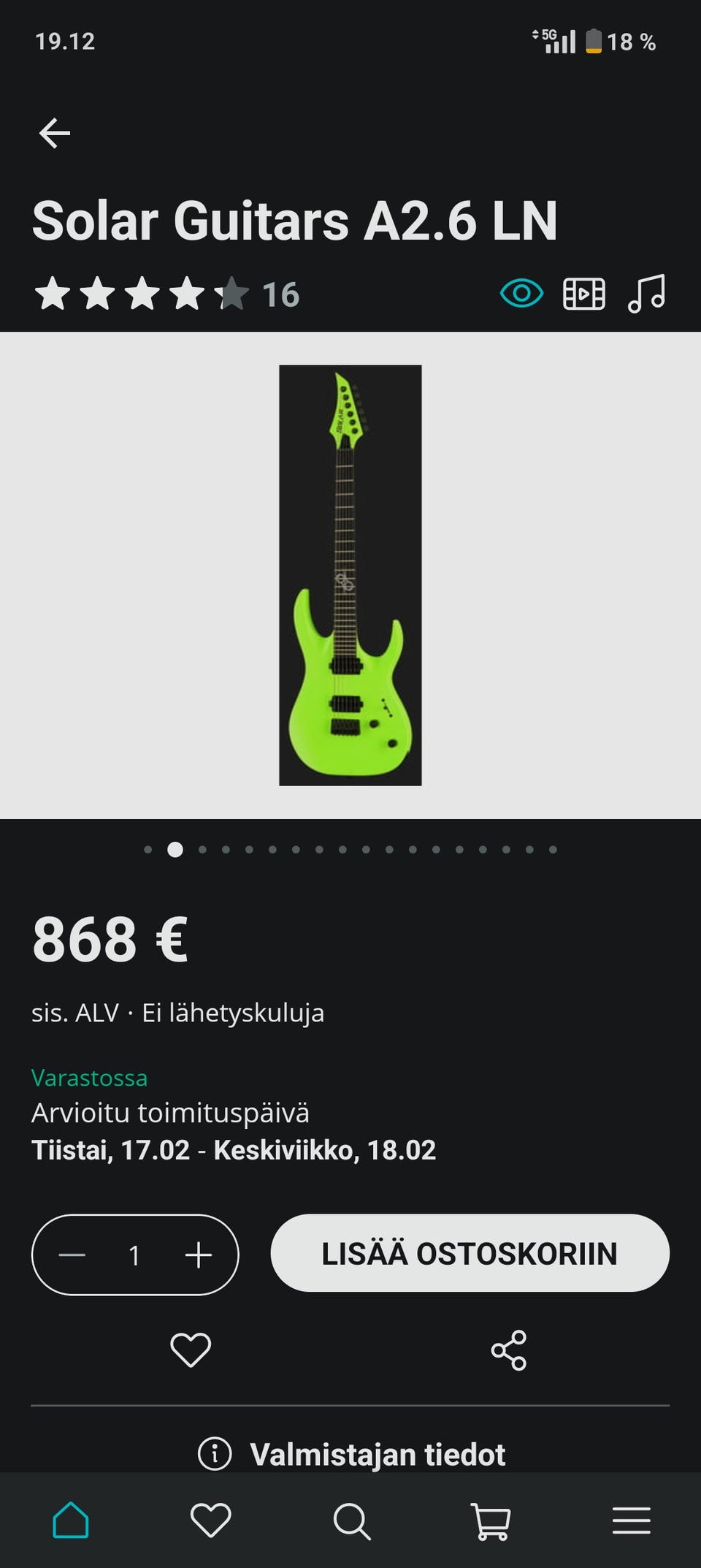Image resolution: width=701 pixels, height=1568 pixels.
Task: Go back with the arrow icon
Action: (x=55, y=134)
